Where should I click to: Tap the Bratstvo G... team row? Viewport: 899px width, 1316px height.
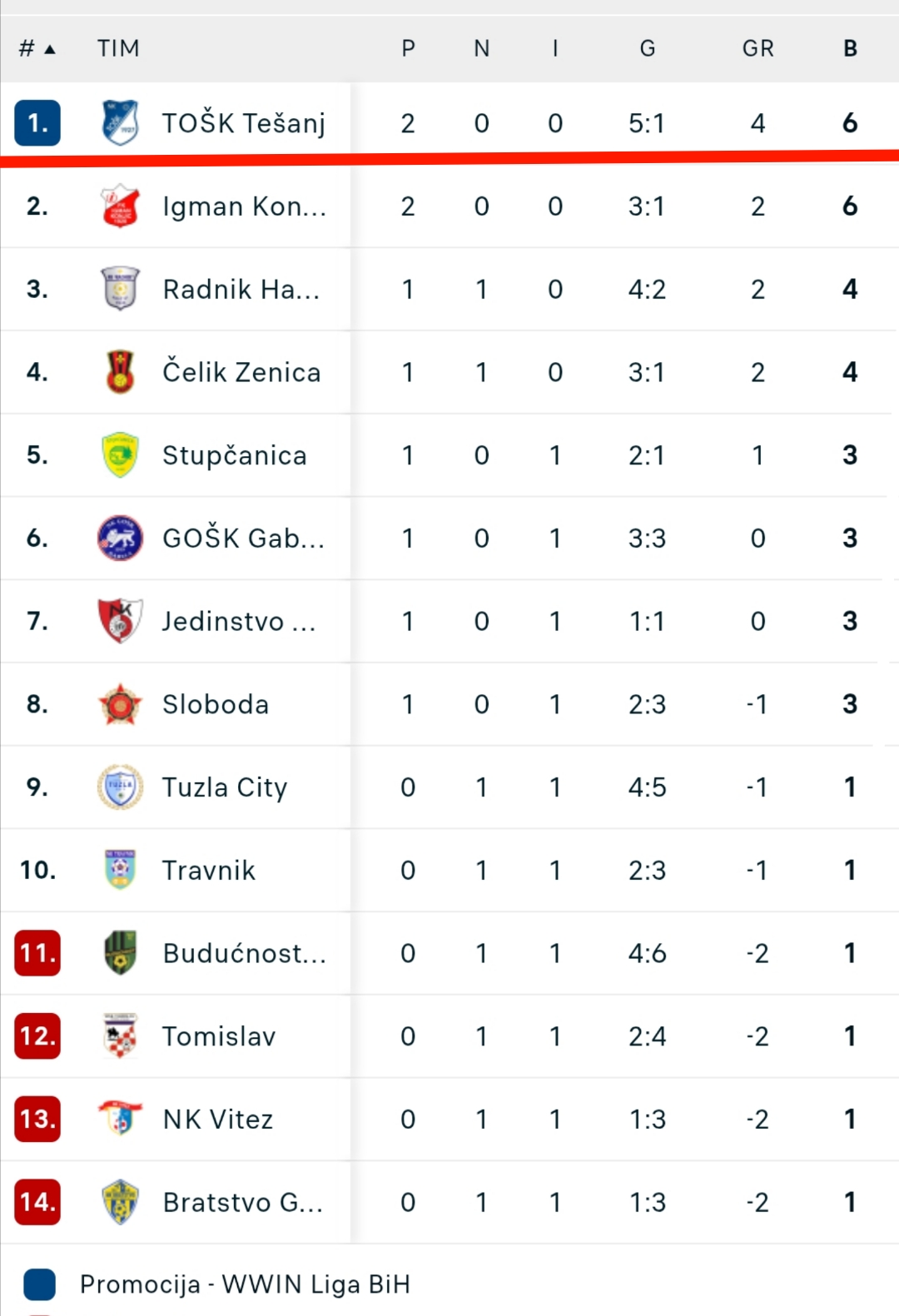click(x=242, y=1203)
